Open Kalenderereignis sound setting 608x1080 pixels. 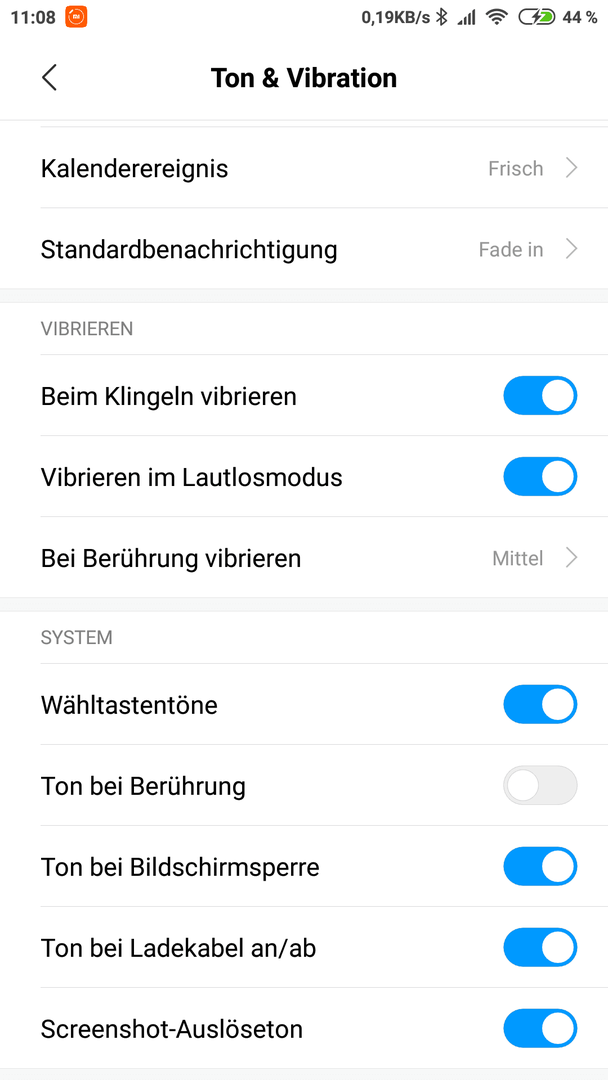pos(304,168)
